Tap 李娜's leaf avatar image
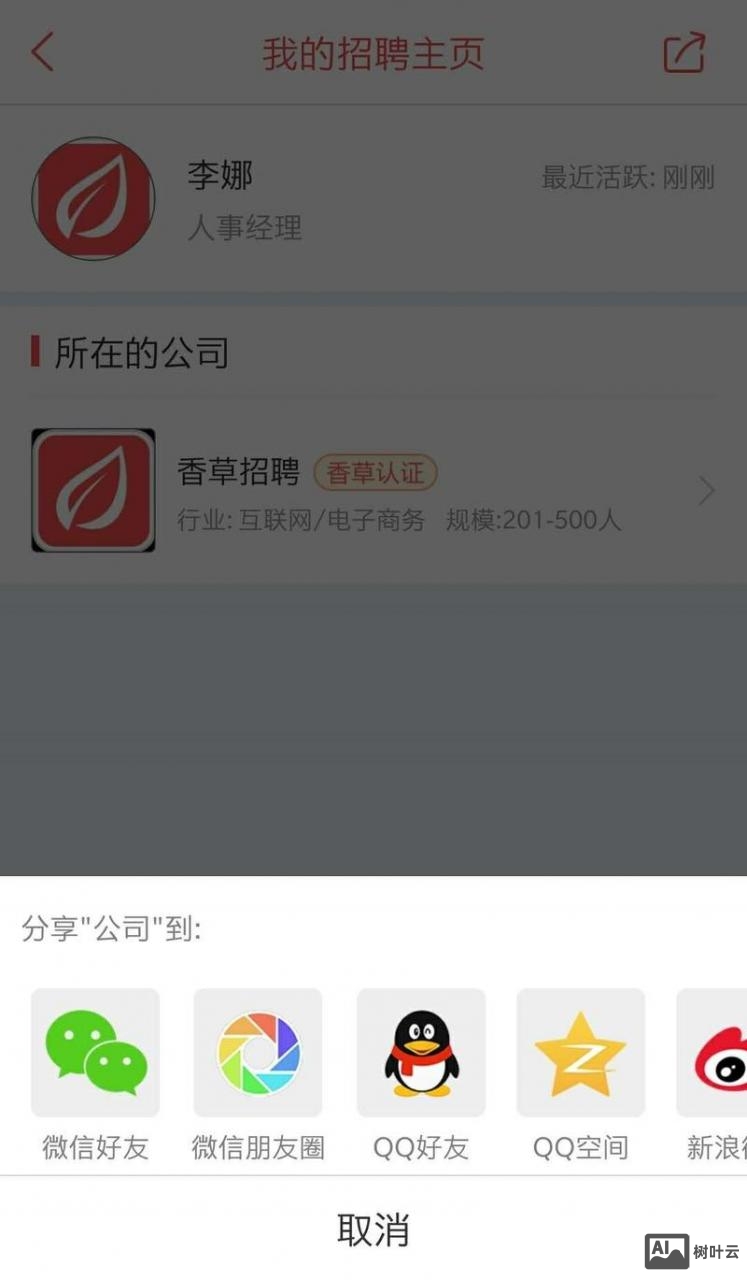 click(x=93, y=198)
